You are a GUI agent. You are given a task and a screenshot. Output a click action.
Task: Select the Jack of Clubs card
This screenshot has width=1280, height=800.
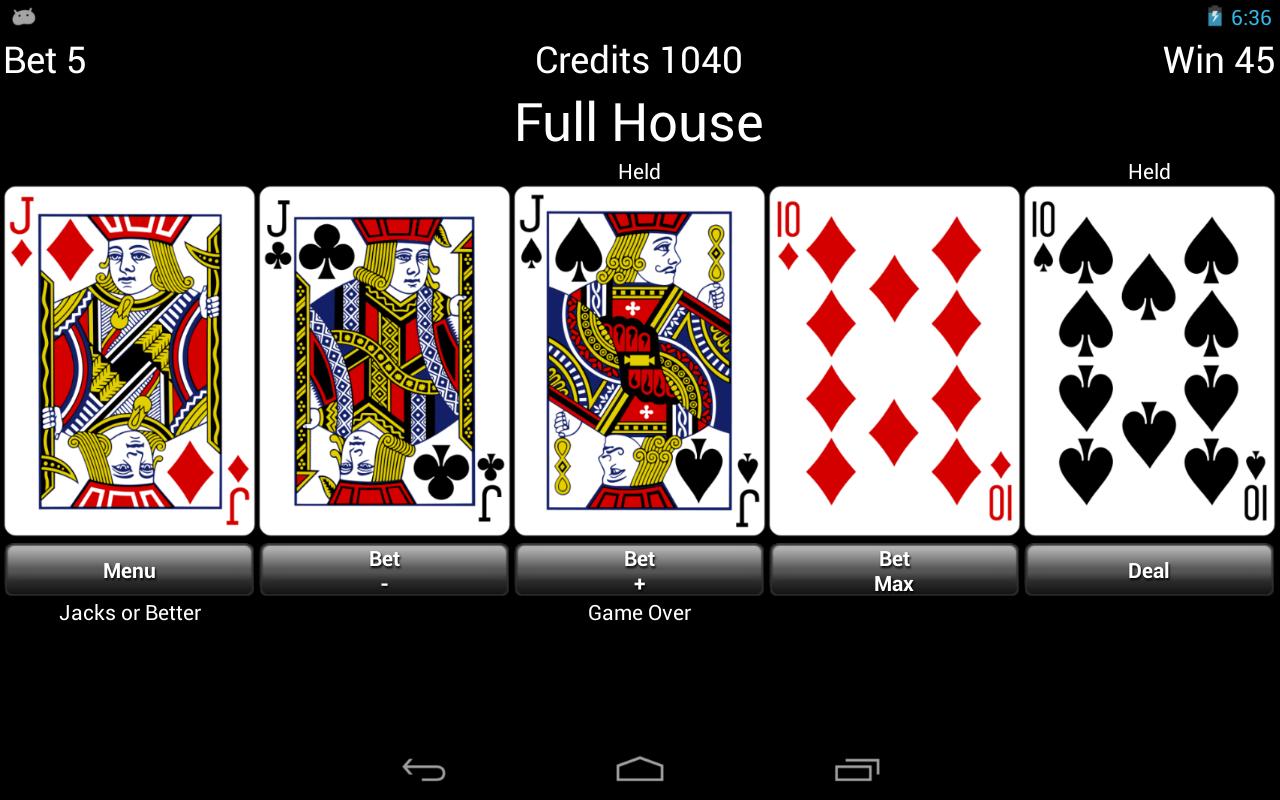tap(384, 361)
